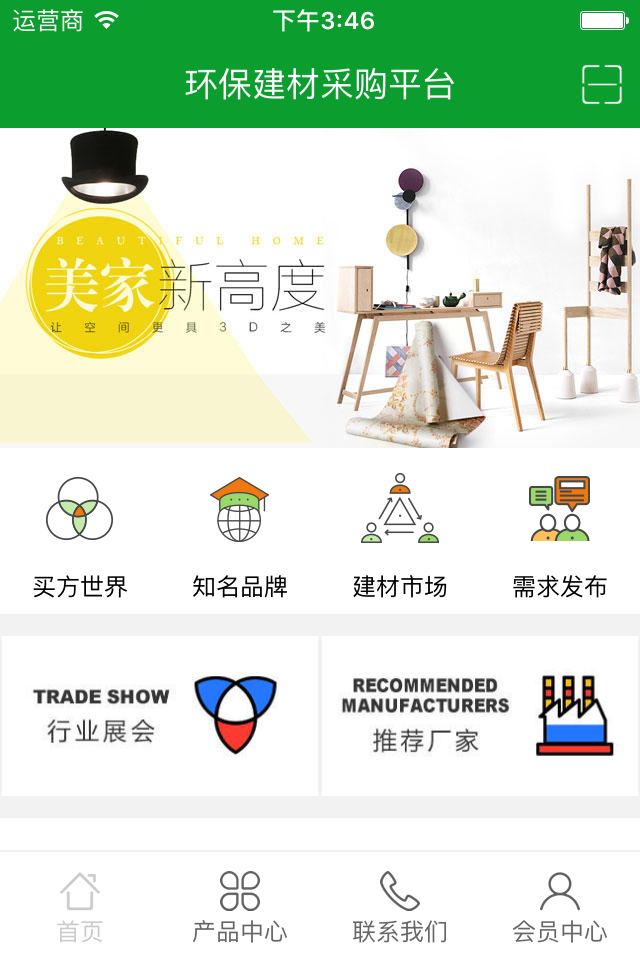Open 知名品牌 section
Image resolution: width=640 pixels, height=960 pixels.
click(240, 535)
